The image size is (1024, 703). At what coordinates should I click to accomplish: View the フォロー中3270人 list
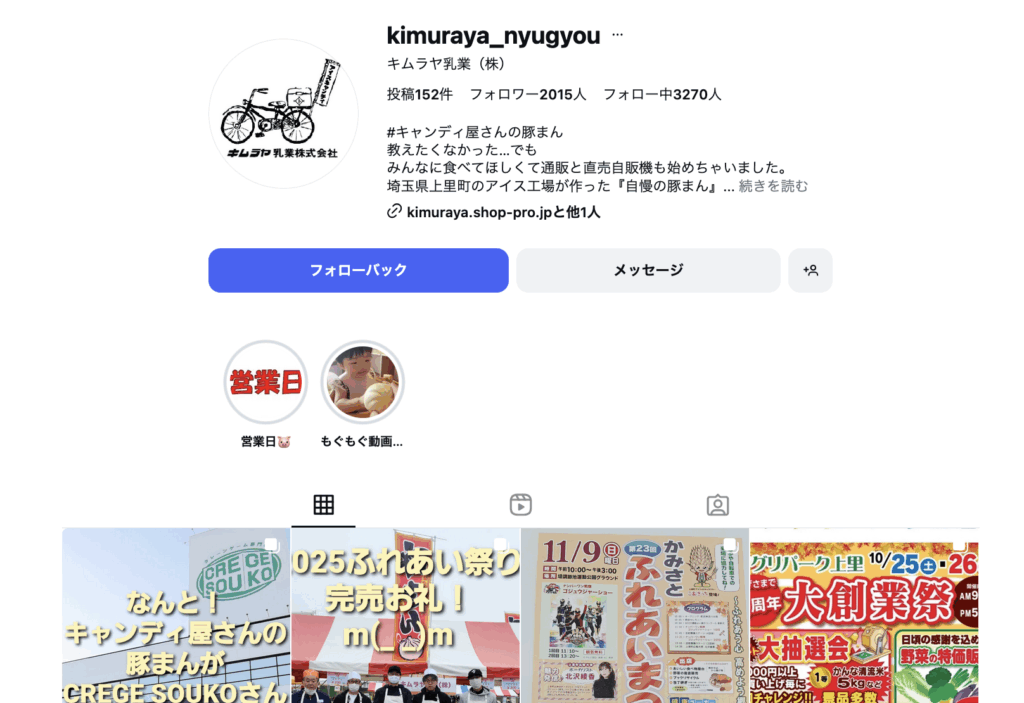pyautogui.click(x=662, y=95)
